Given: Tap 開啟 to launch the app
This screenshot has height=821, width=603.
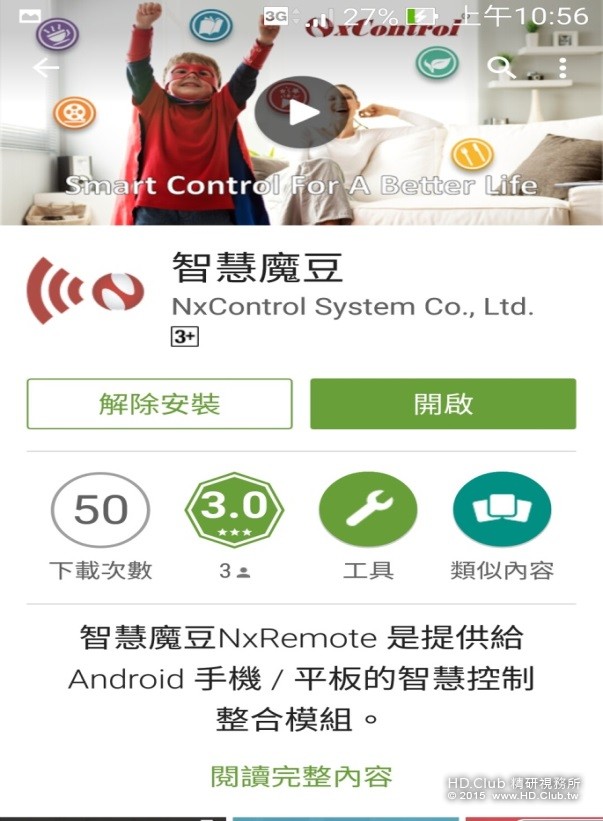Looking at the screenshot, I should pyautogui.click(x=443, y=404).
